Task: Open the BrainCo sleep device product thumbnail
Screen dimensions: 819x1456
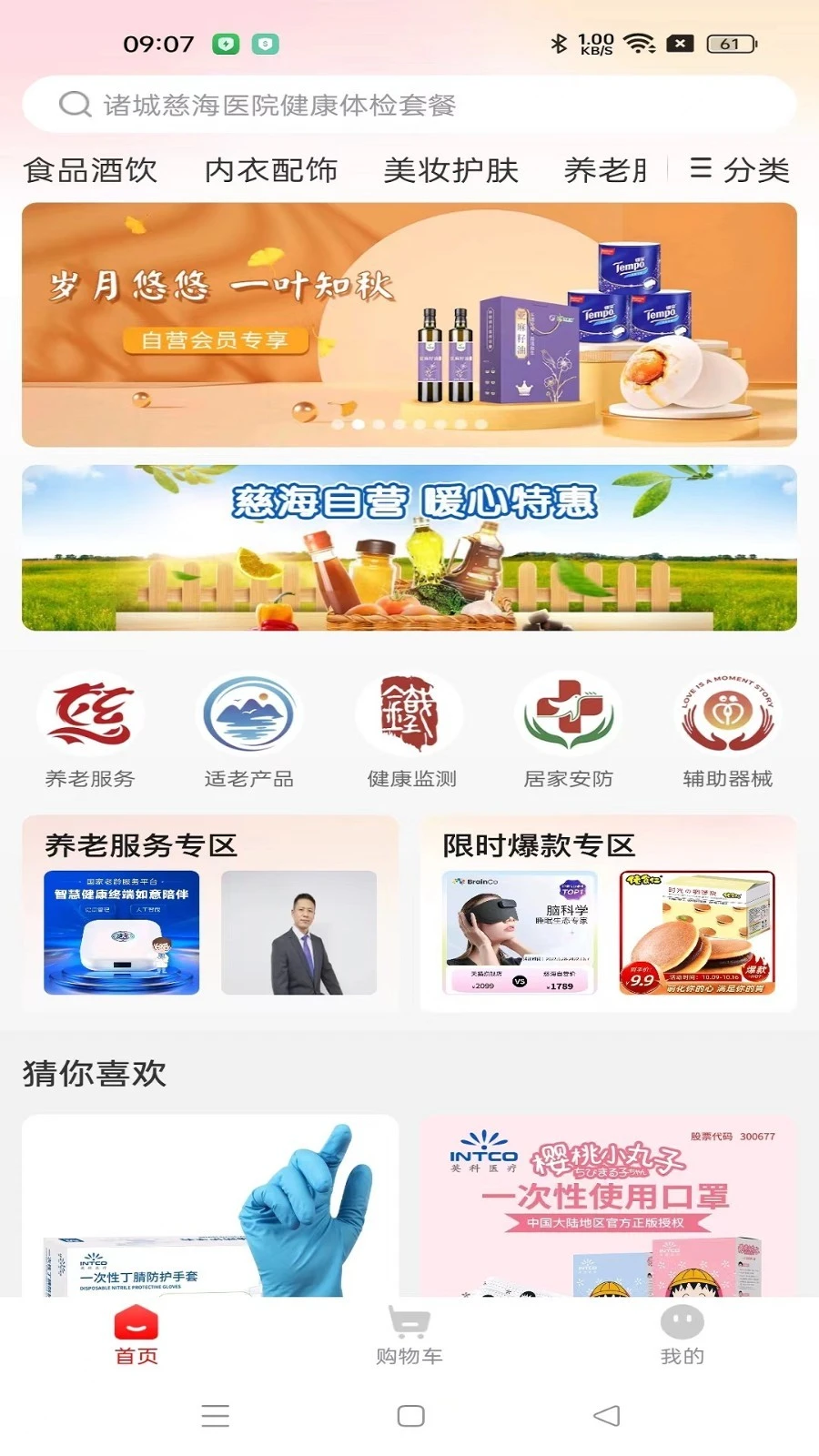Action: (517, 931)
